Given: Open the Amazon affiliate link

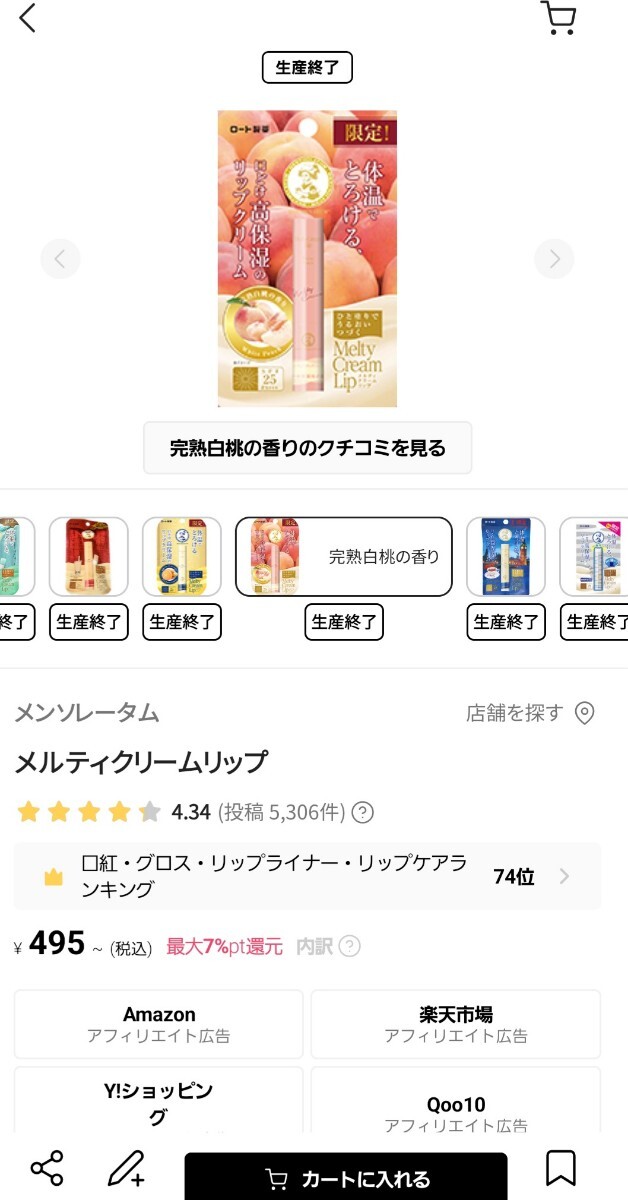Looking at the screenshot, I should coord(159,1024).
